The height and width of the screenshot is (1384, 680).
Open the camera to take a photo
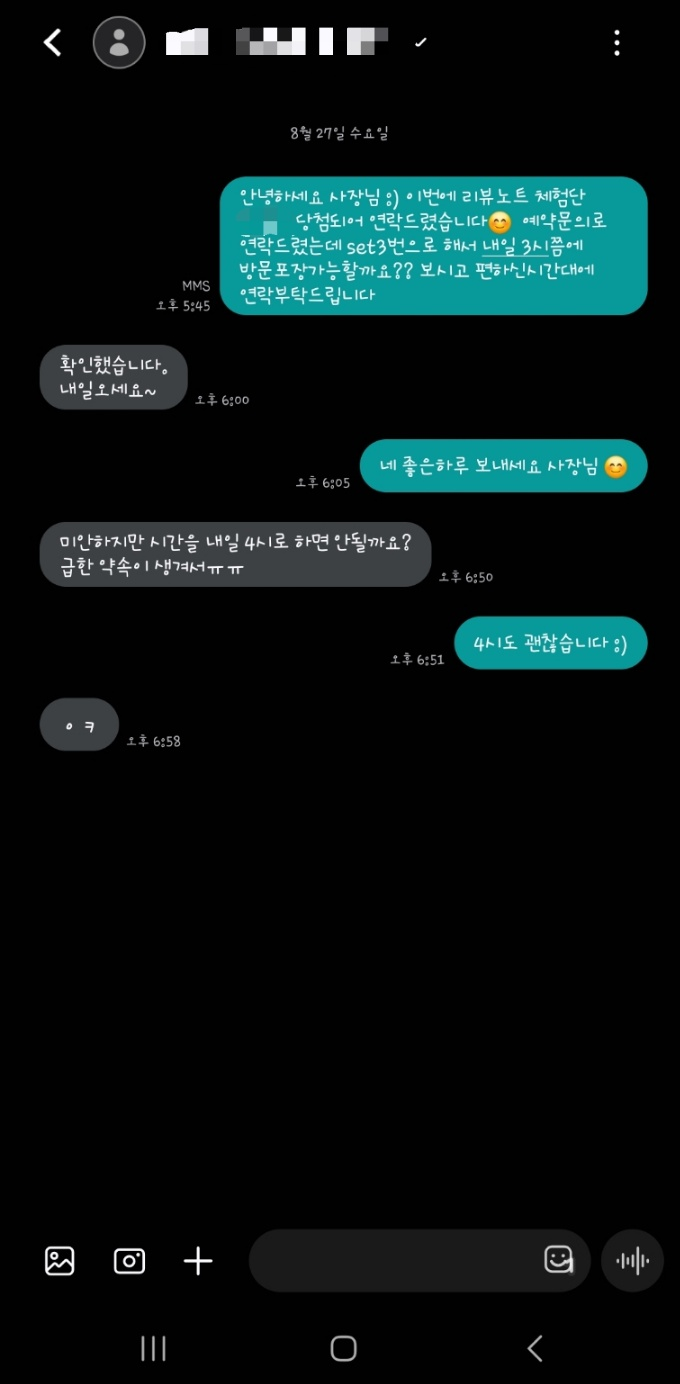click(x=129, y=1261)
